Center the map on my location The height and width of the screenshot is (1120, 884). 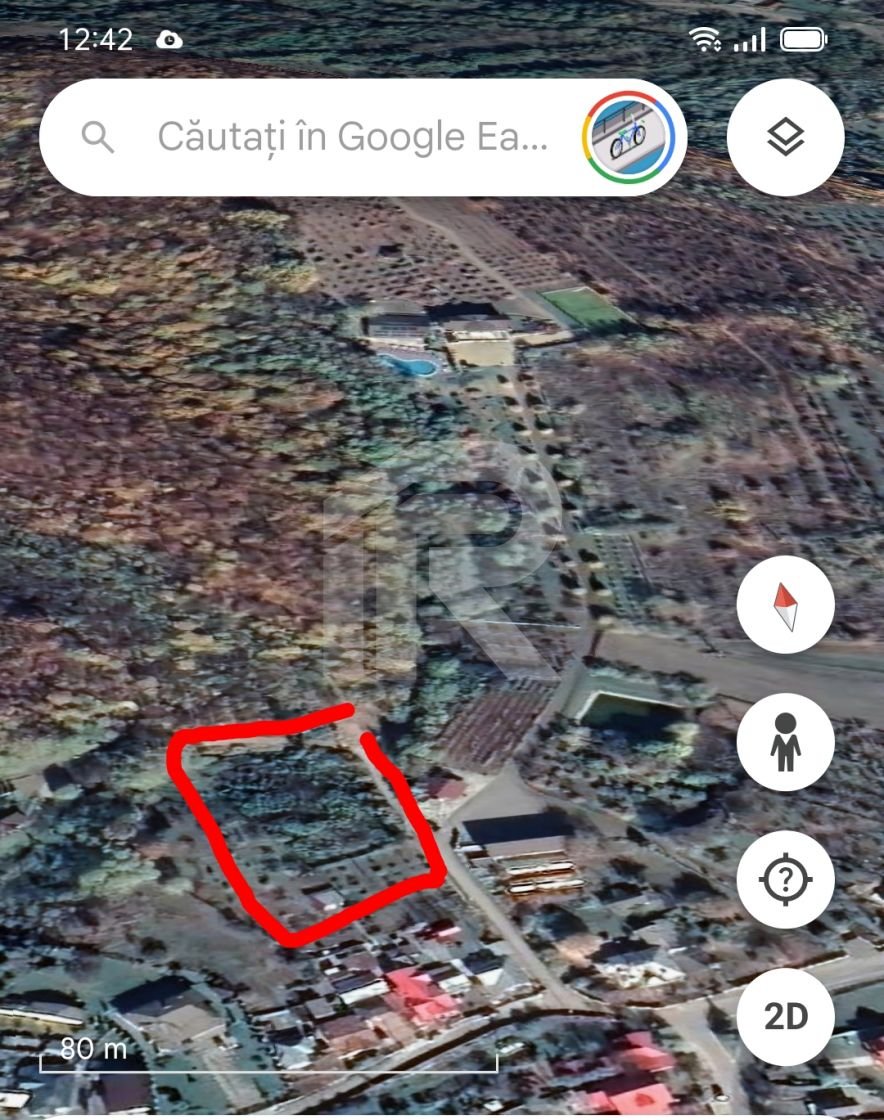point(785,880)
